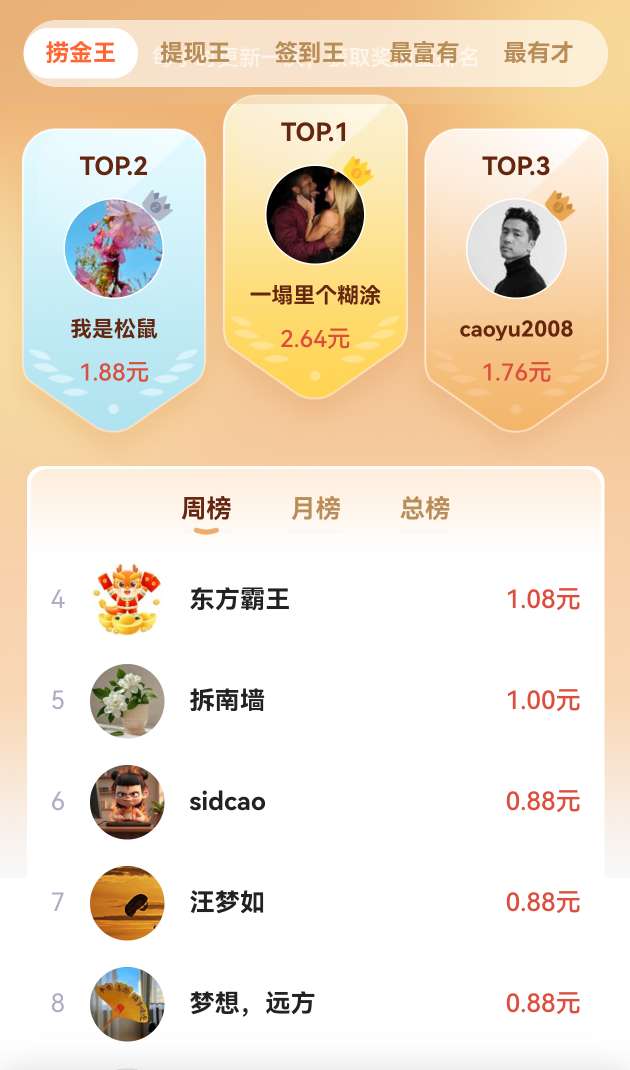Switch to the 提现王 tab
This screenshot has height=1070, width=630.
click(x=195, y=53)
